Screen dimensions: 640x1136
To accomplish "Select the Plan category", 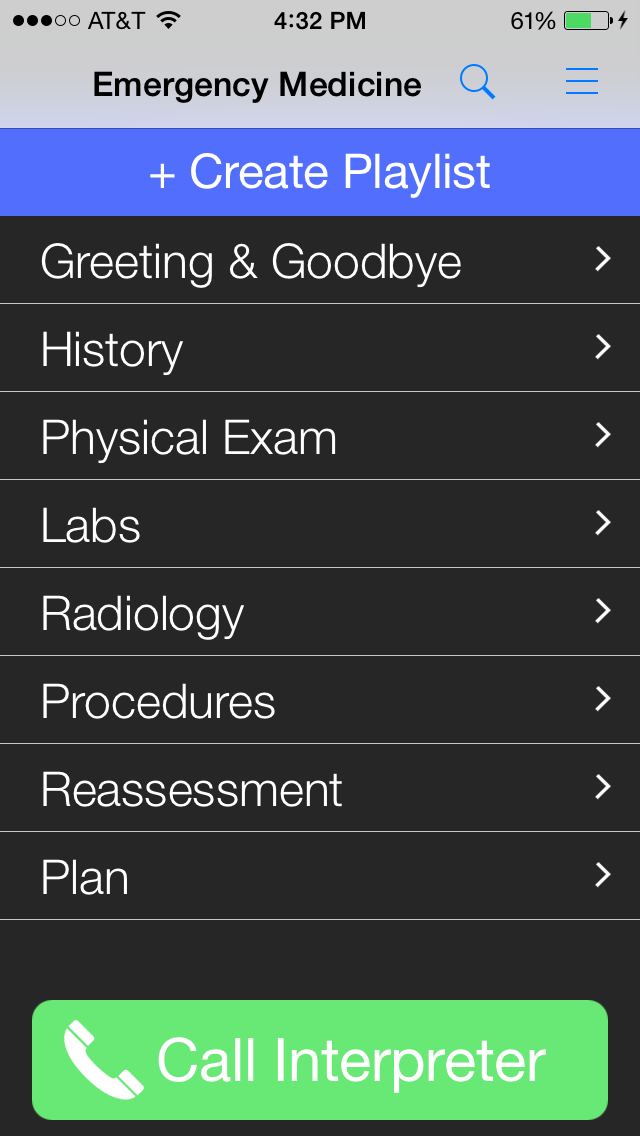I will [320, 877].
